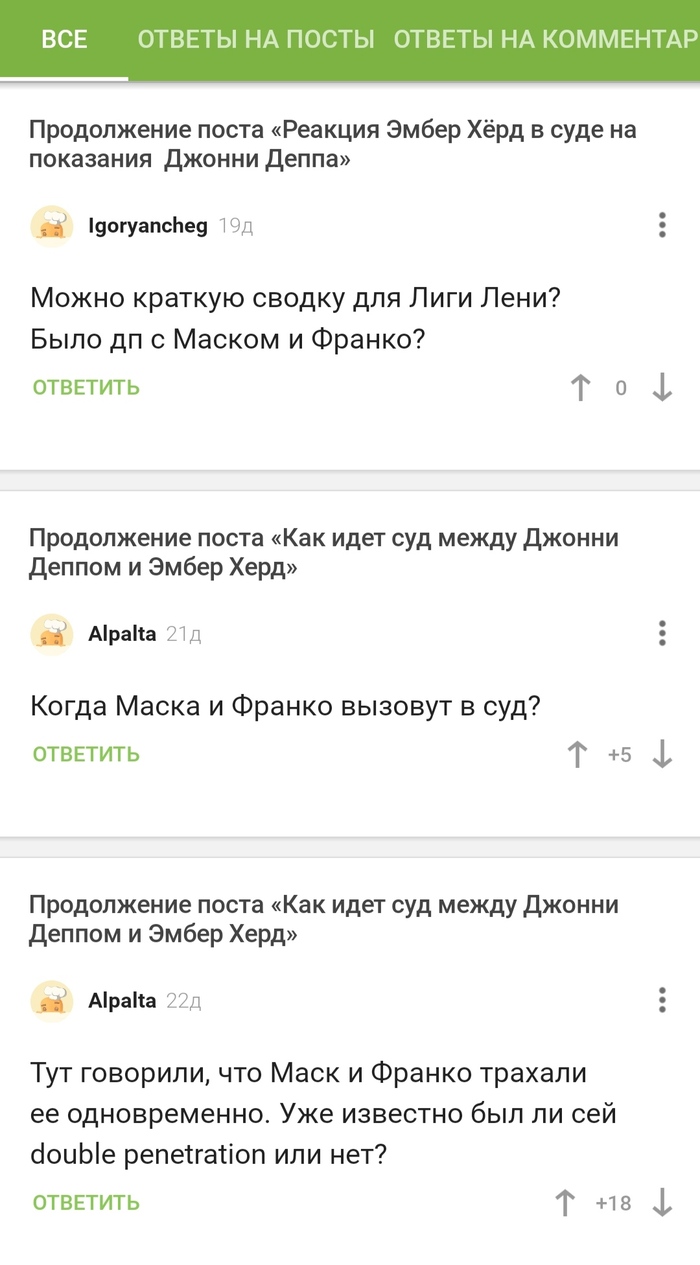Open overflow menu on Igoryancheg's comment
The image size is (700, 1265).
click(662, 225)
